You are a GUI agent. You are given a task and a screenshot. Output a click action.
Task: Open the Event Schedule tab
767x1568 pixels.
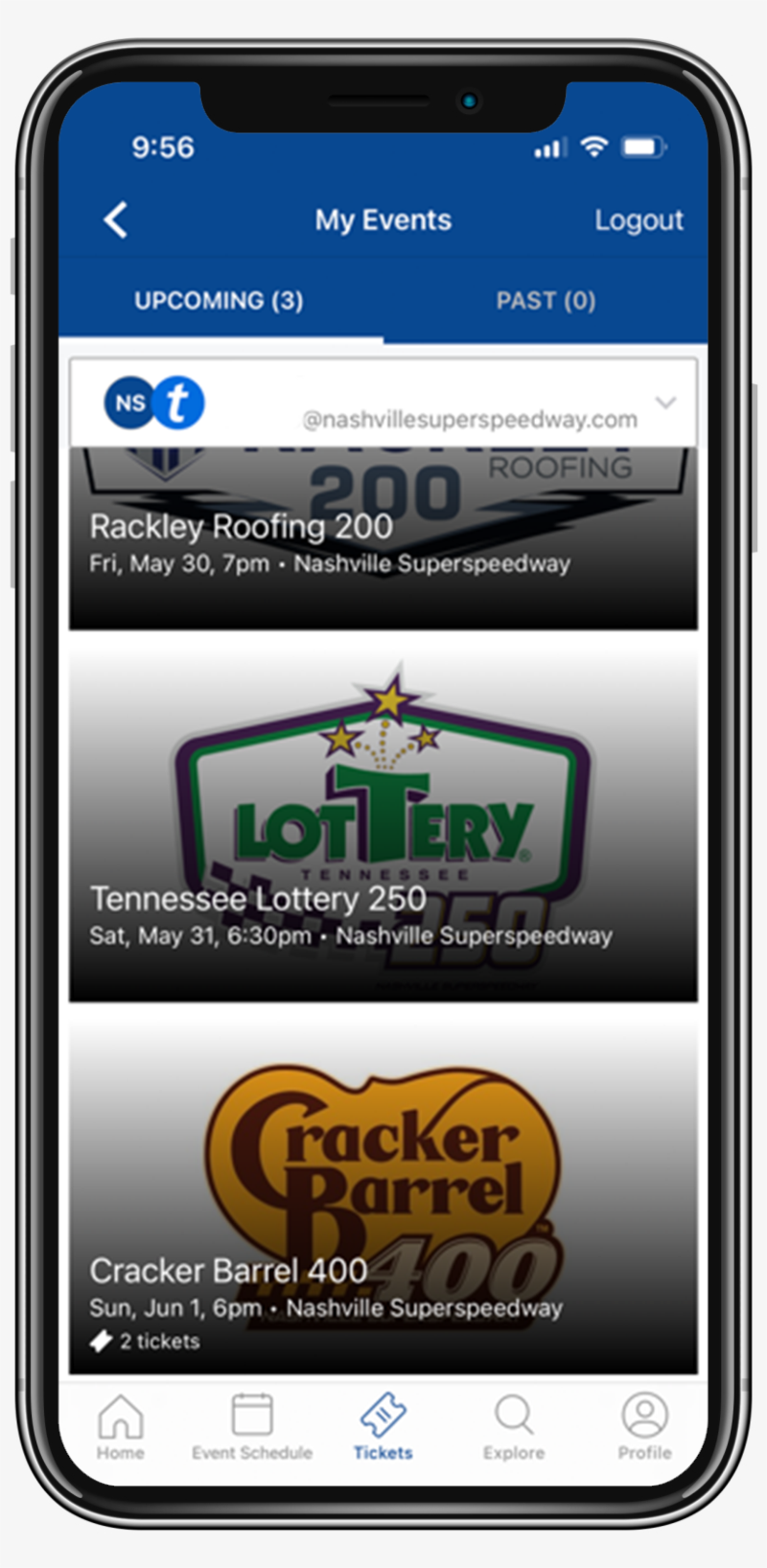(x=252, y=1427)
